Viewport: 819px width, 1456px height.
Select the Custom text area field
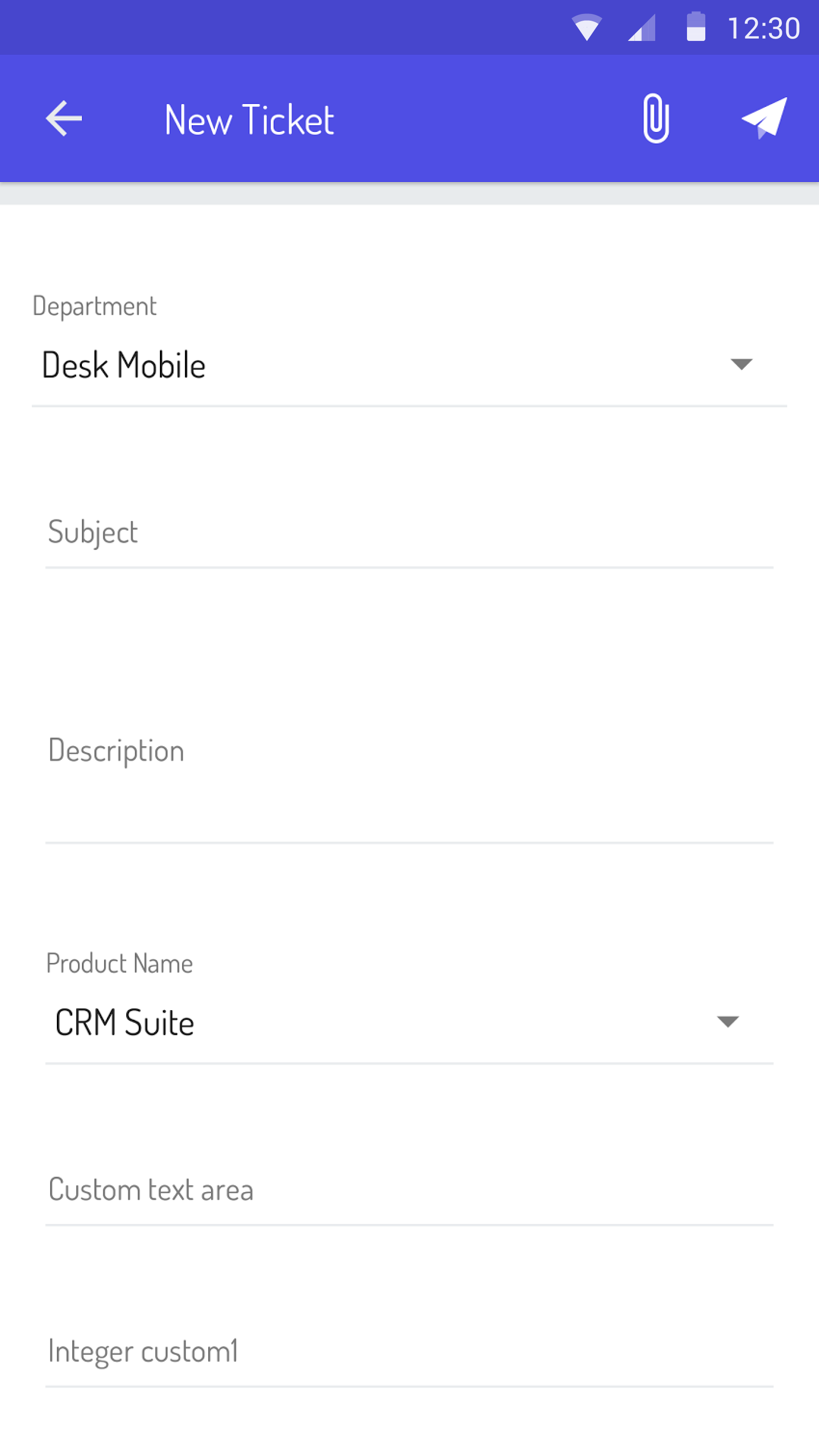tap(409, 1190)
